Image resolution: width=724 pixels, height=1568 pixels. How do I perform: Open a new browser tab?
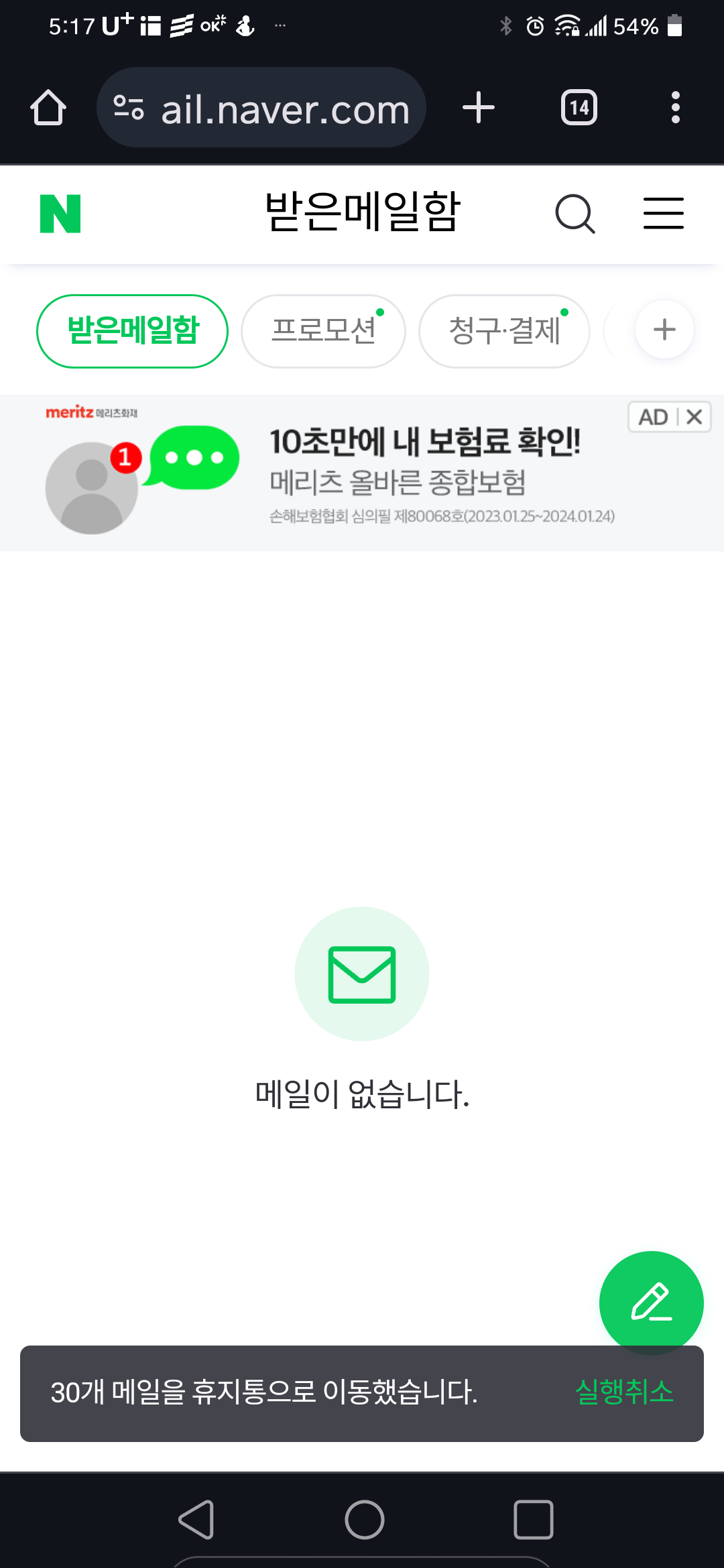click(479, 107)
